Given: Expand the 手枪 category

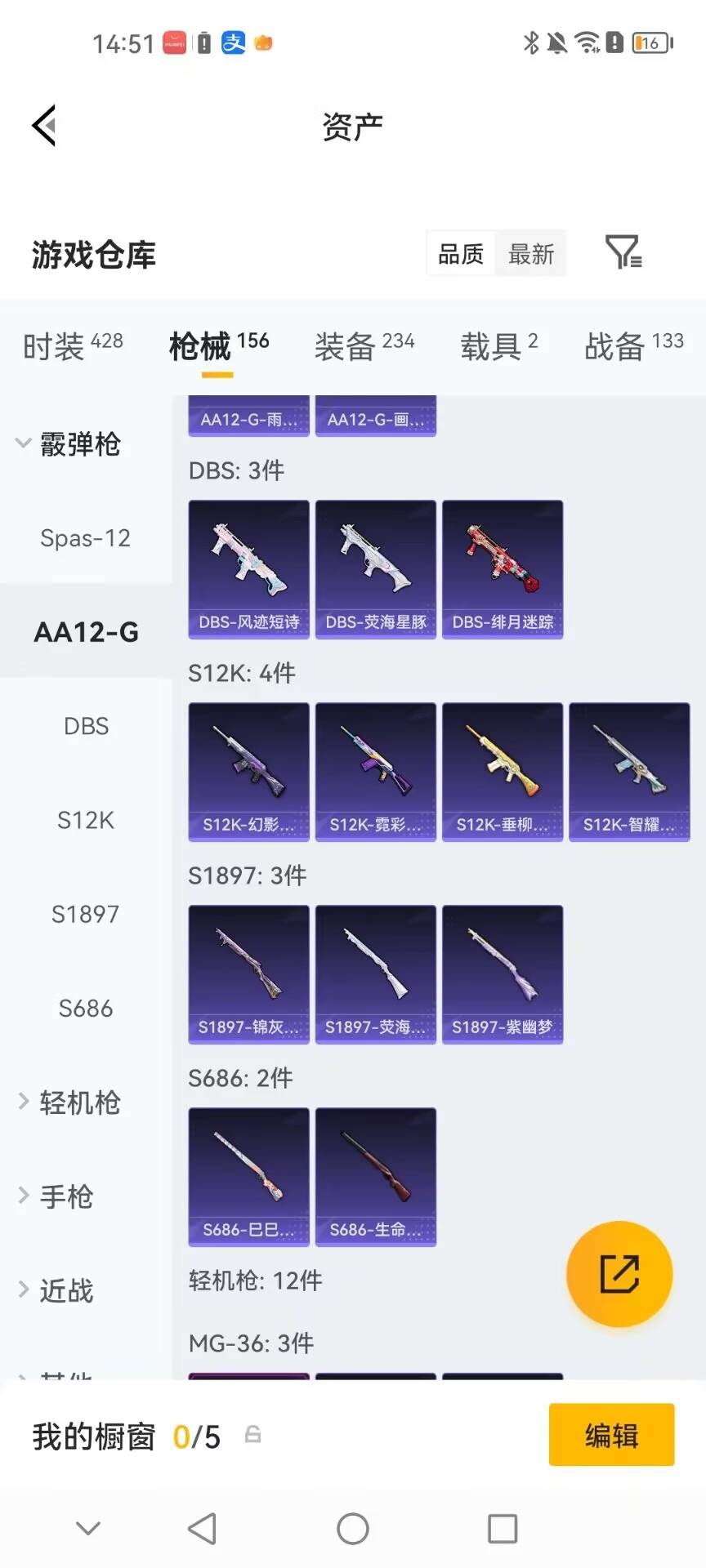Looking at the screenshot, I should click(x=55, y=1196).
